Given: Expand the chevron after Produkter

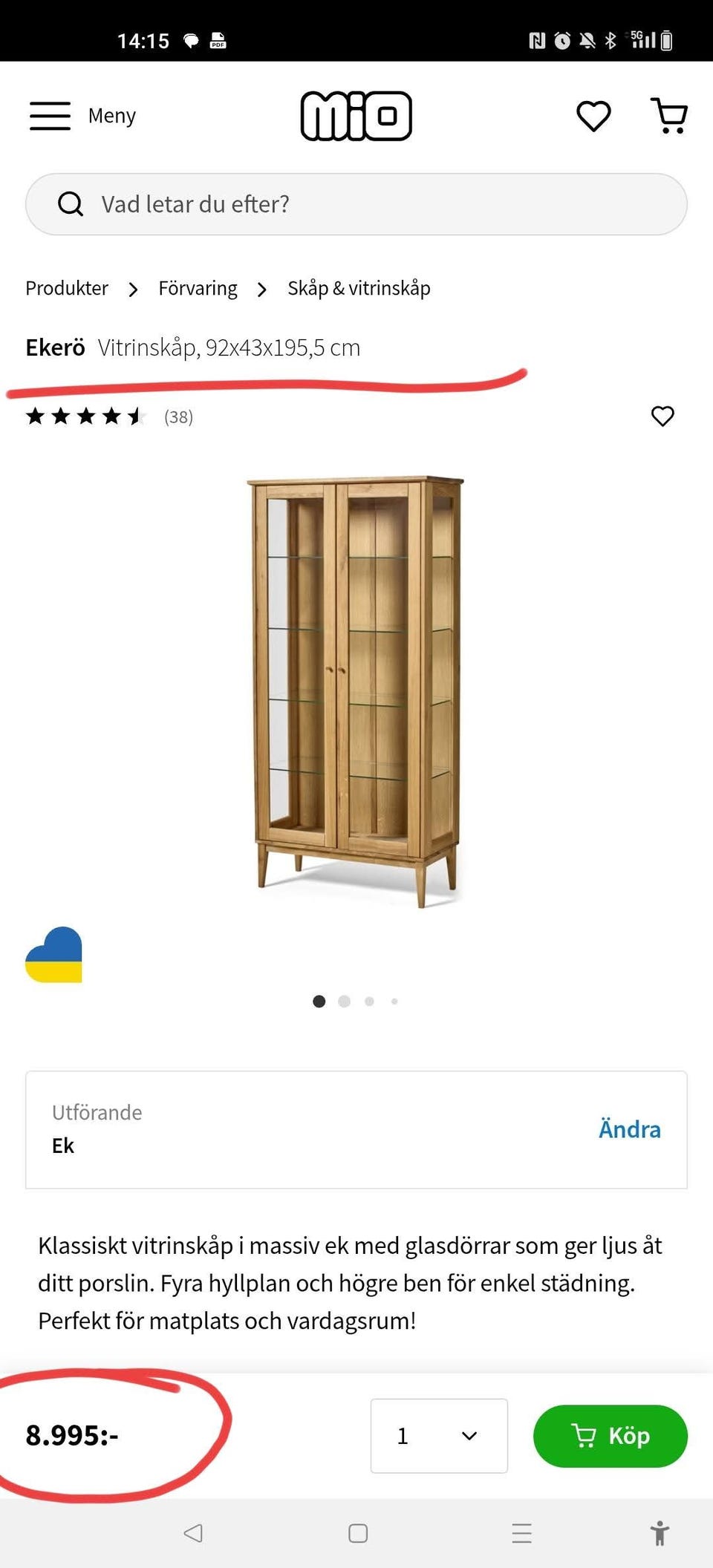Looking at the screenshot, I should coord(133,288).
